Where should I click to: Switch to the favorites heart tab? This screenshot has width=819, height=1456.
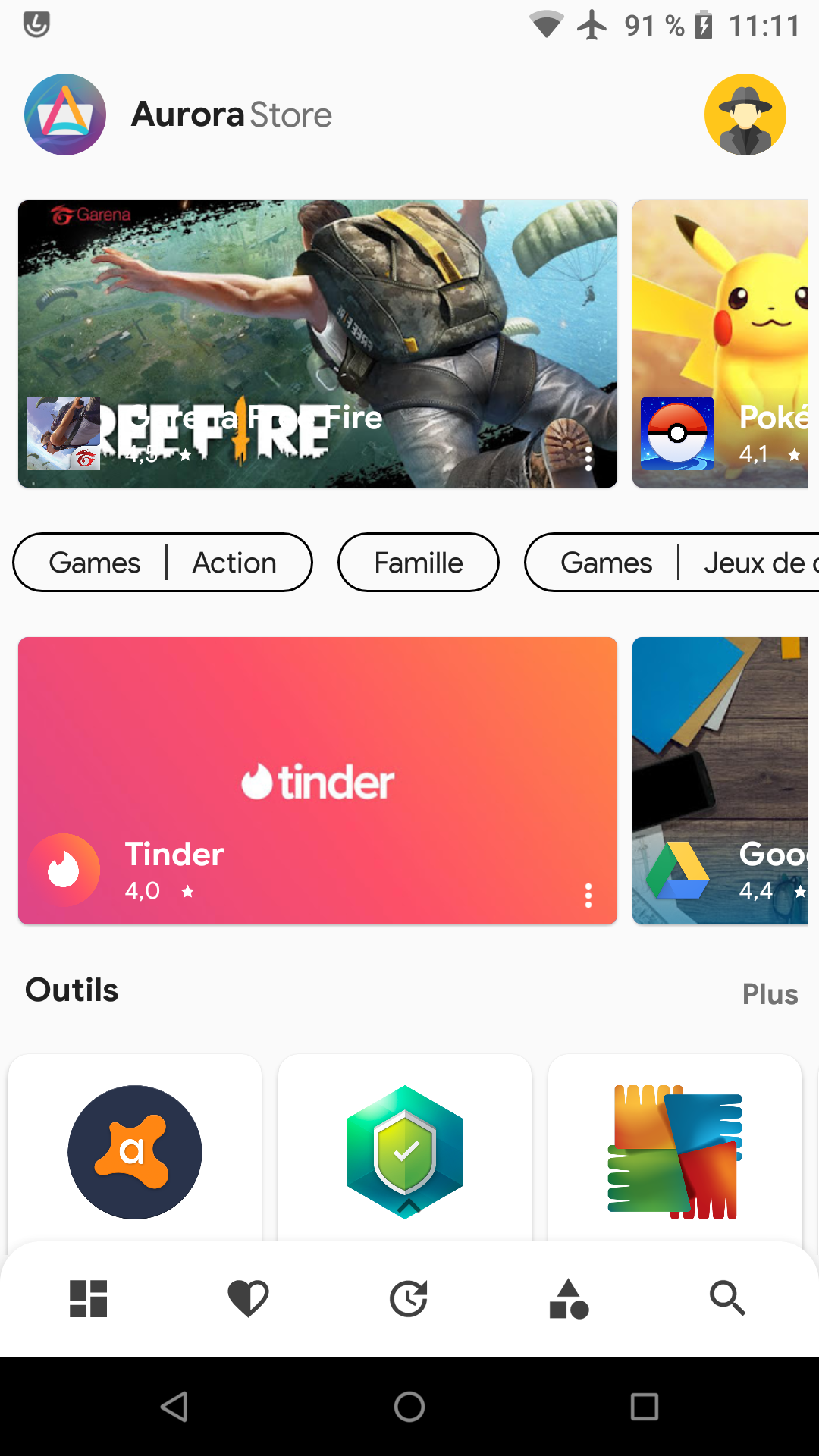tap(249, 1298)
